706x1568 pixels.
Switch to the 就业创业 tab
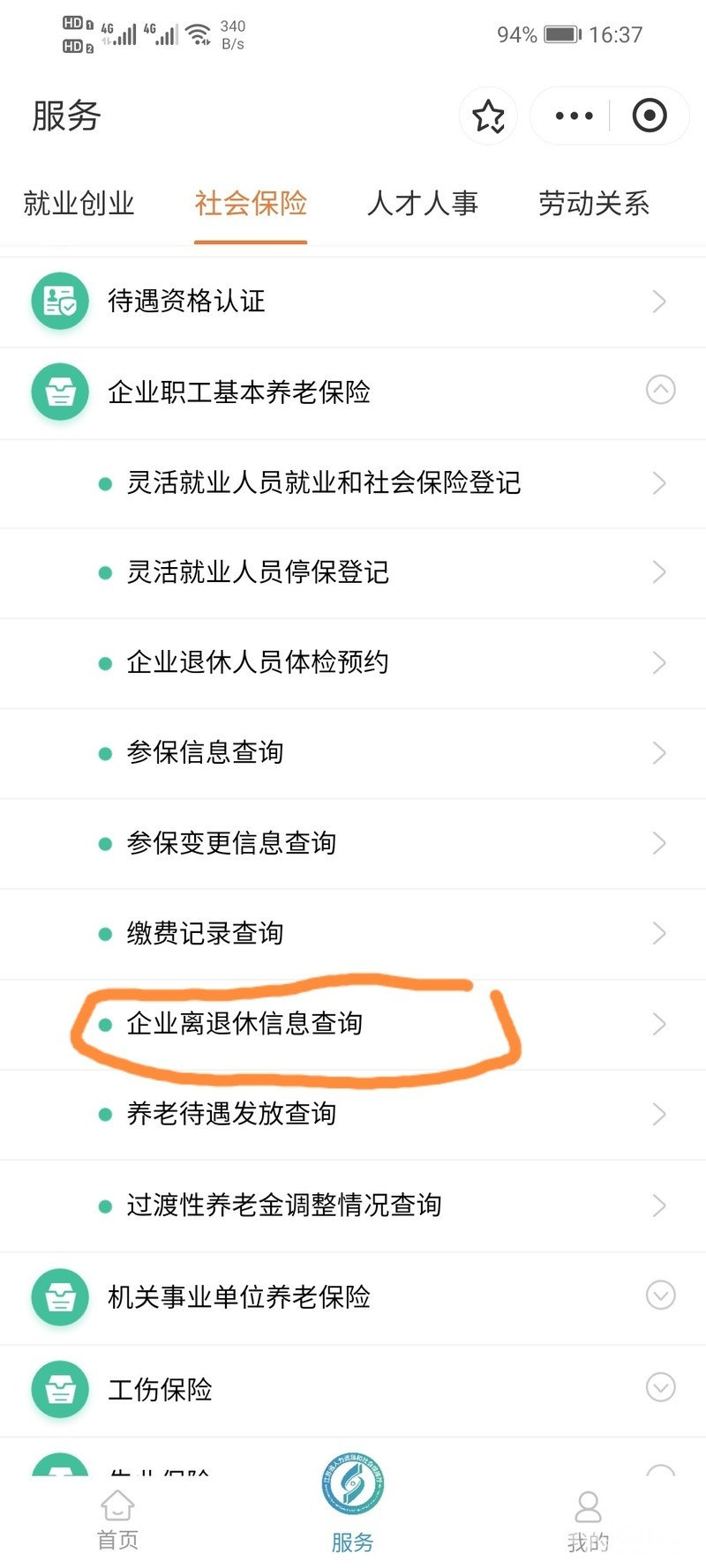pyautogui.click(x=79, y=204)
